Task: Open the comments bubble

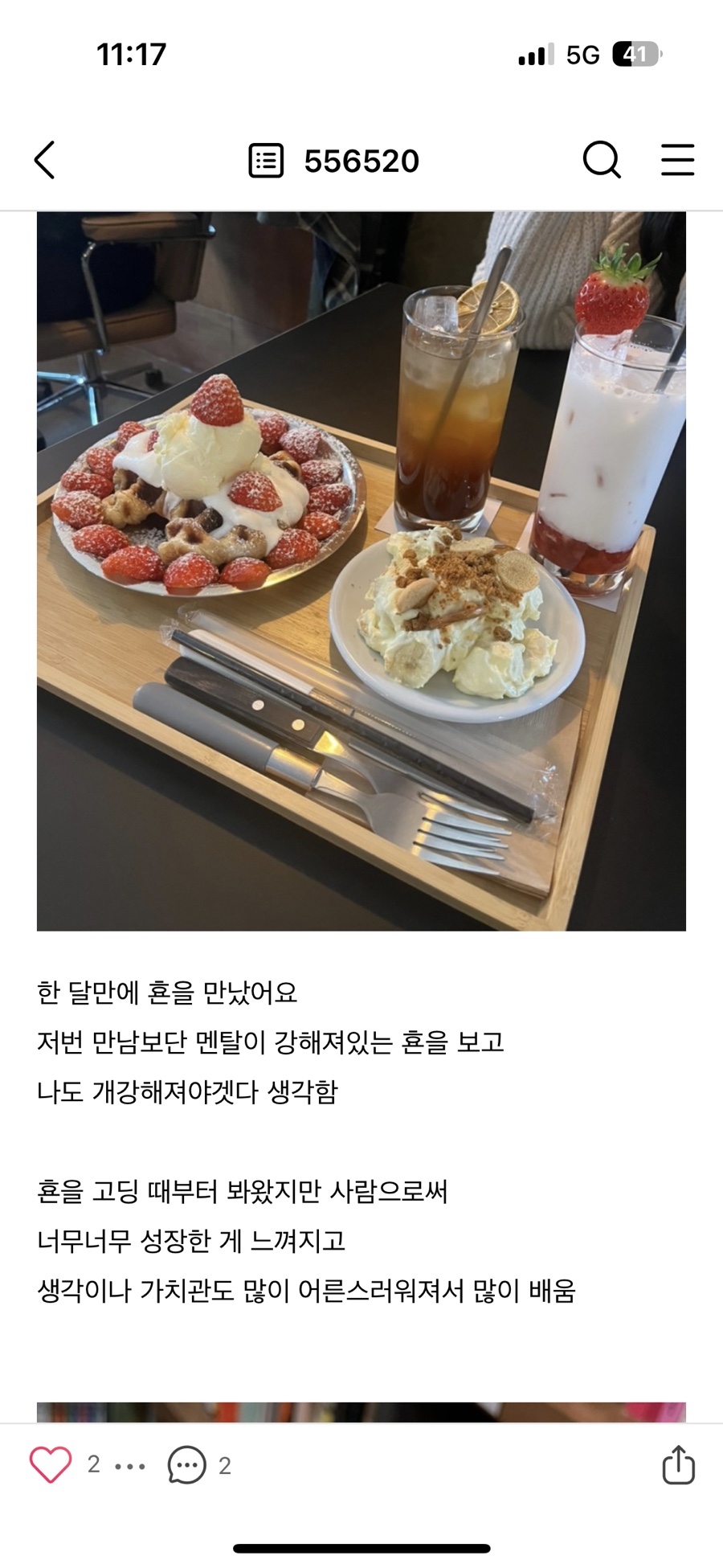Action: (186, 1465)
